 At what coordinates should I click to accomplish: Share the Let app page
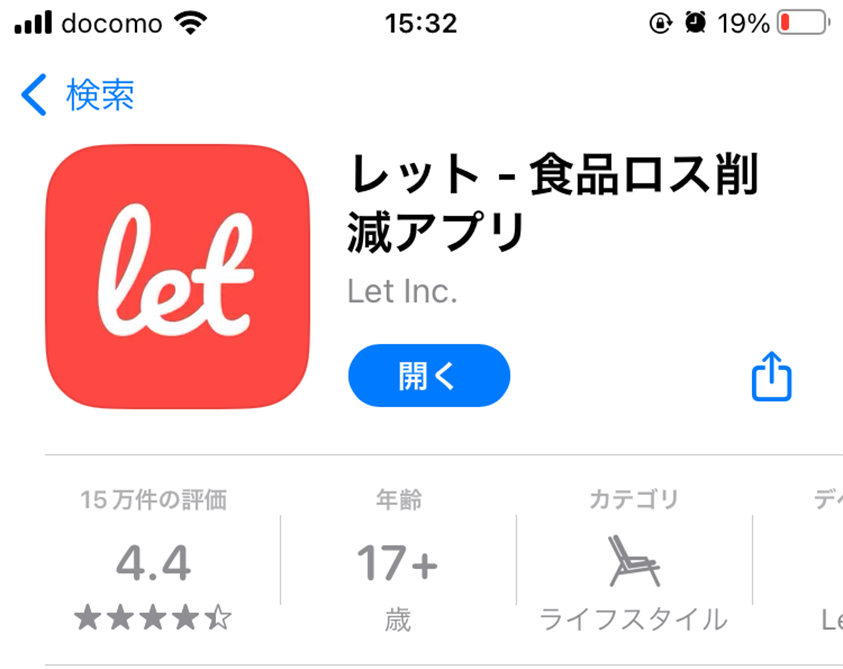[x=771, y=376]
